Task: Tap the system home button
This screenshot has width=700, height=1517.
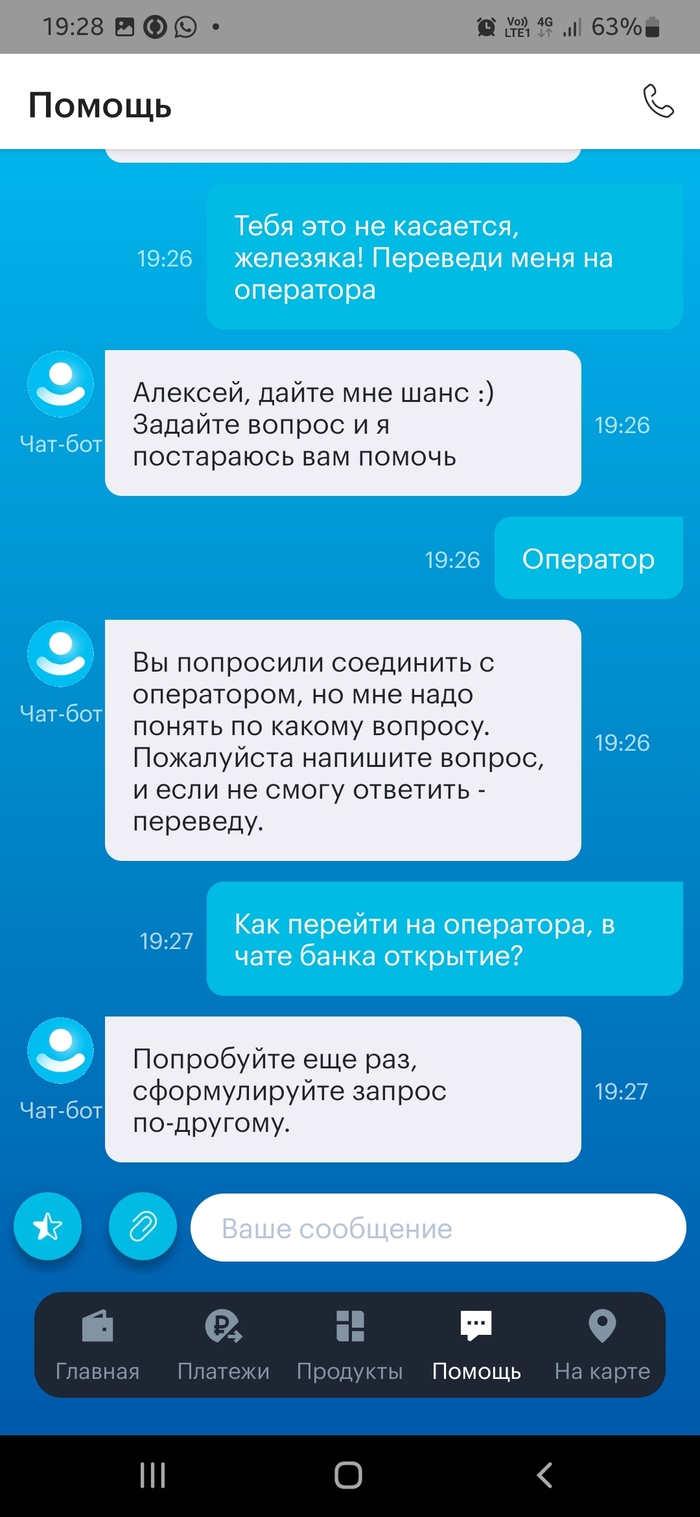Action: click(348, 1474)
